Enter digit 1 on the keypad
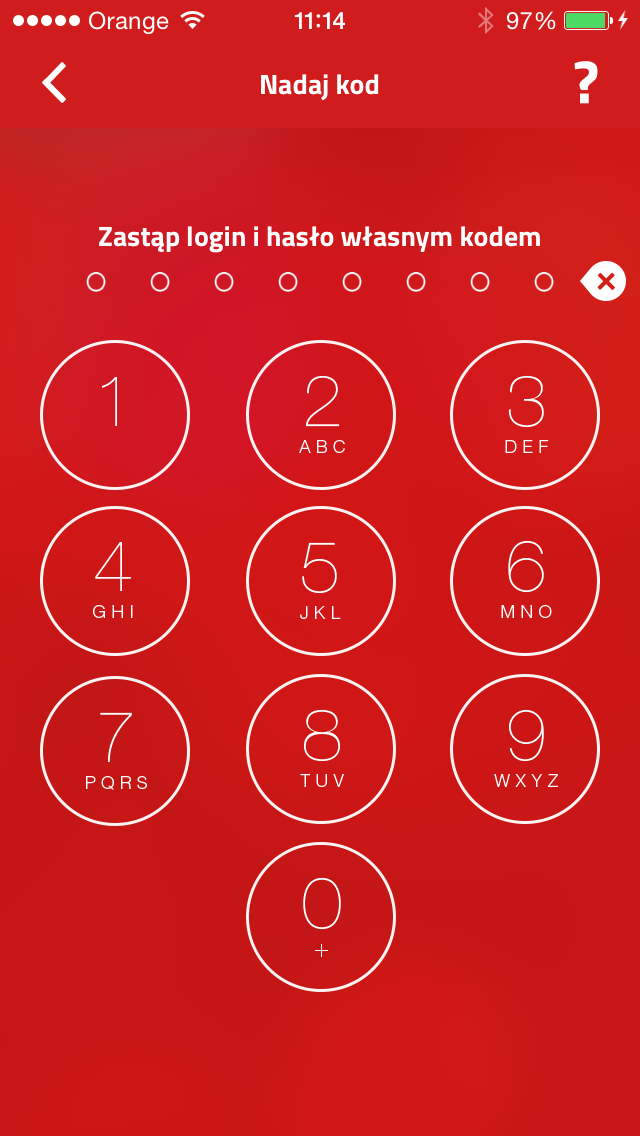Image resolution: width=640 pixels, height=1136 pixels. click(x=115, y=415)
